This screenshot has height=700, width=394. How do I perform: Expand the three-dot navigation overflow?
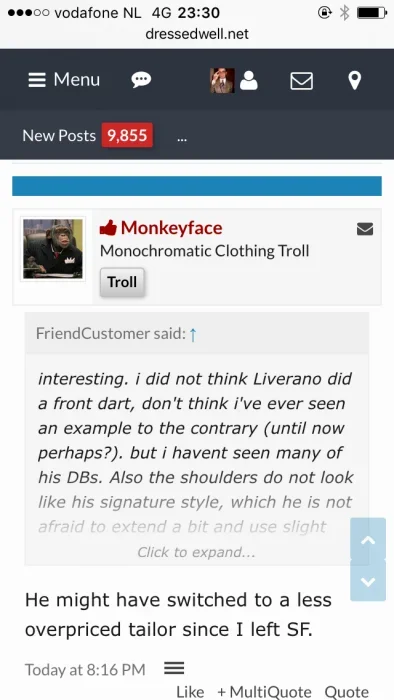point(182,136)
